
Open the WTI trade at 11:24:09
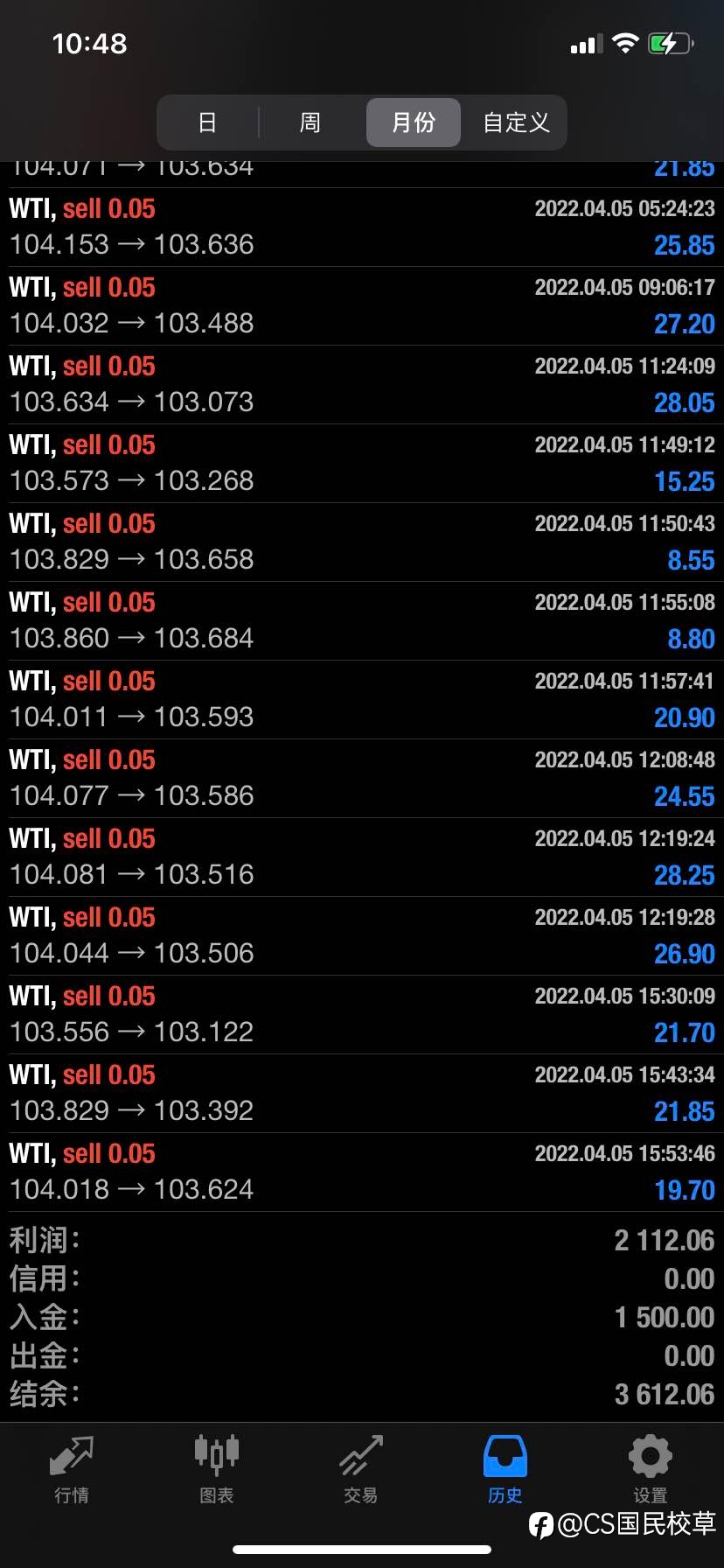(362, 385)
